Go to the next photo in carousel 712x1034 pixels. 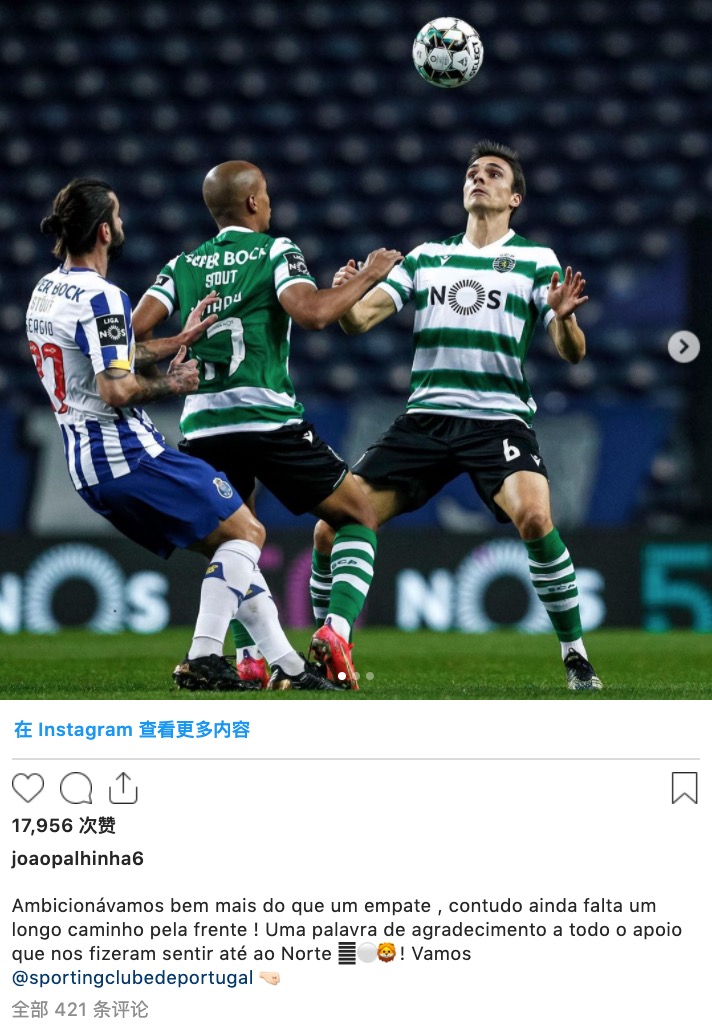pos(684,347)
